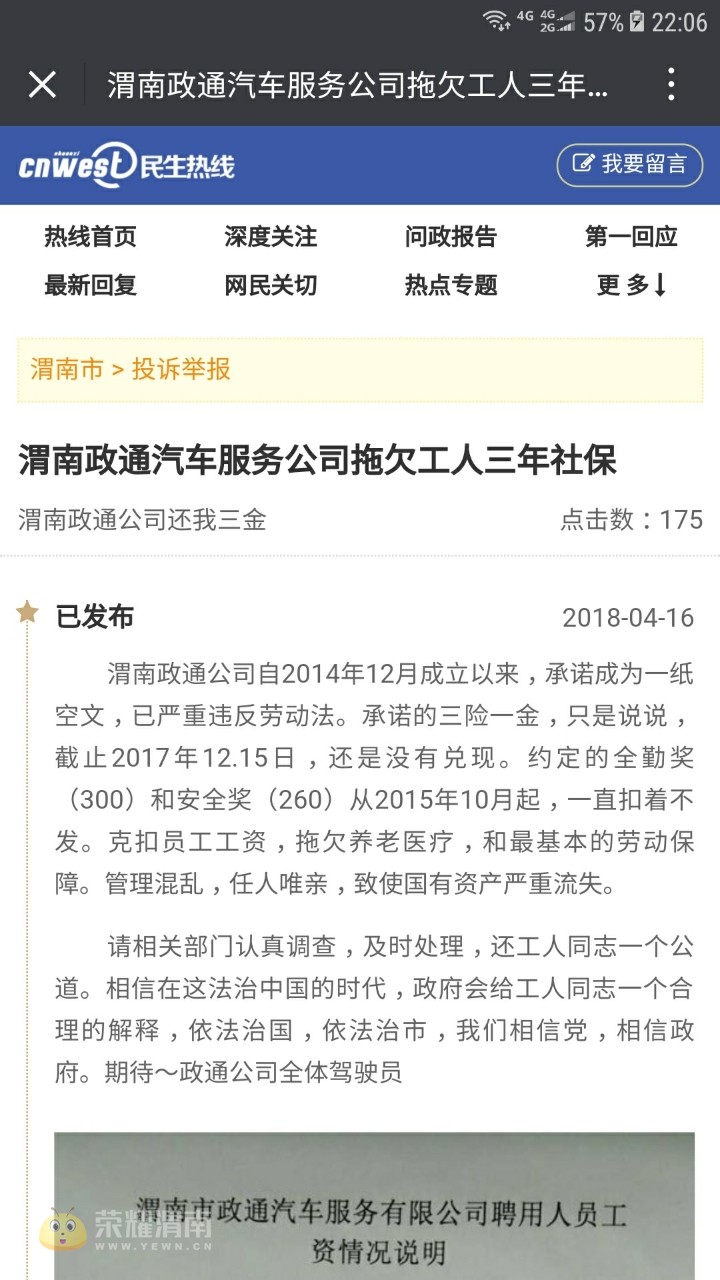
Task: Close the in-app browser page
Action: (42, 84)
